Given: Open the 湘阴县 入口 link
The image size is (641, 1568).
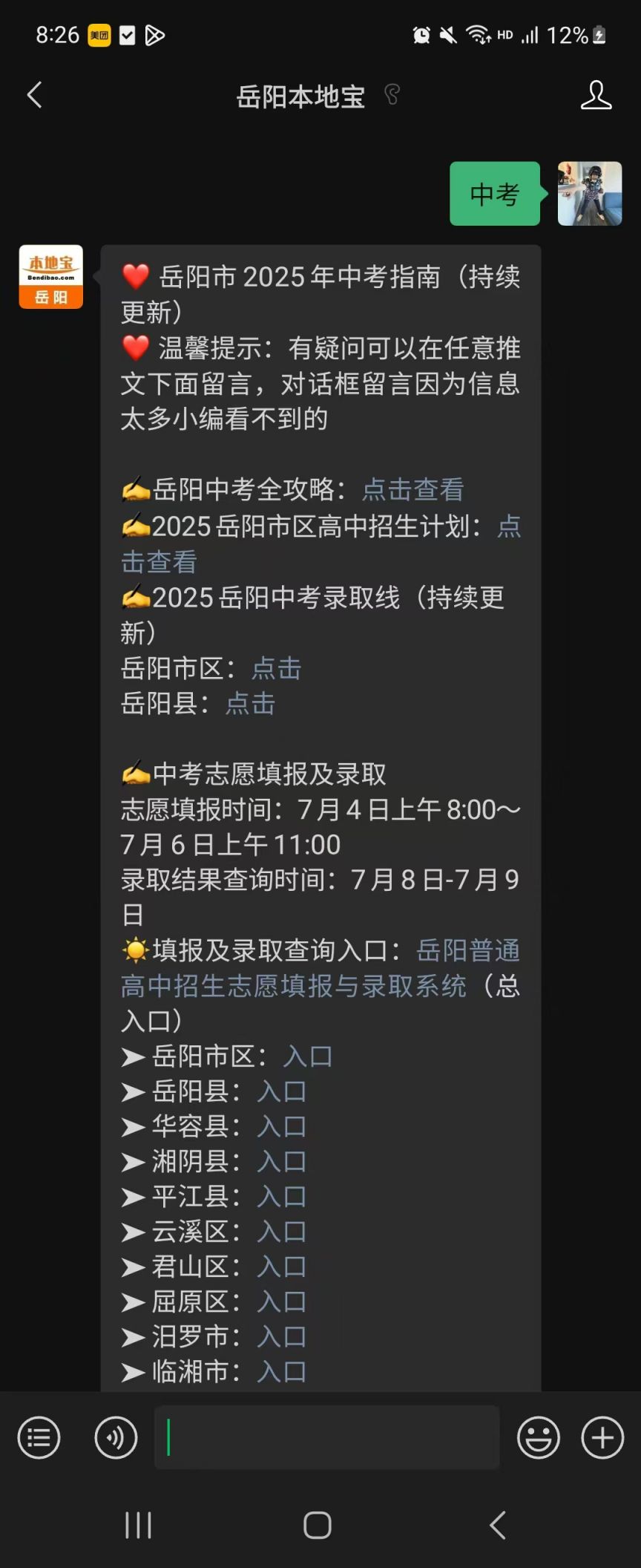Looking at the screenshot, I should pos(282,1162).
